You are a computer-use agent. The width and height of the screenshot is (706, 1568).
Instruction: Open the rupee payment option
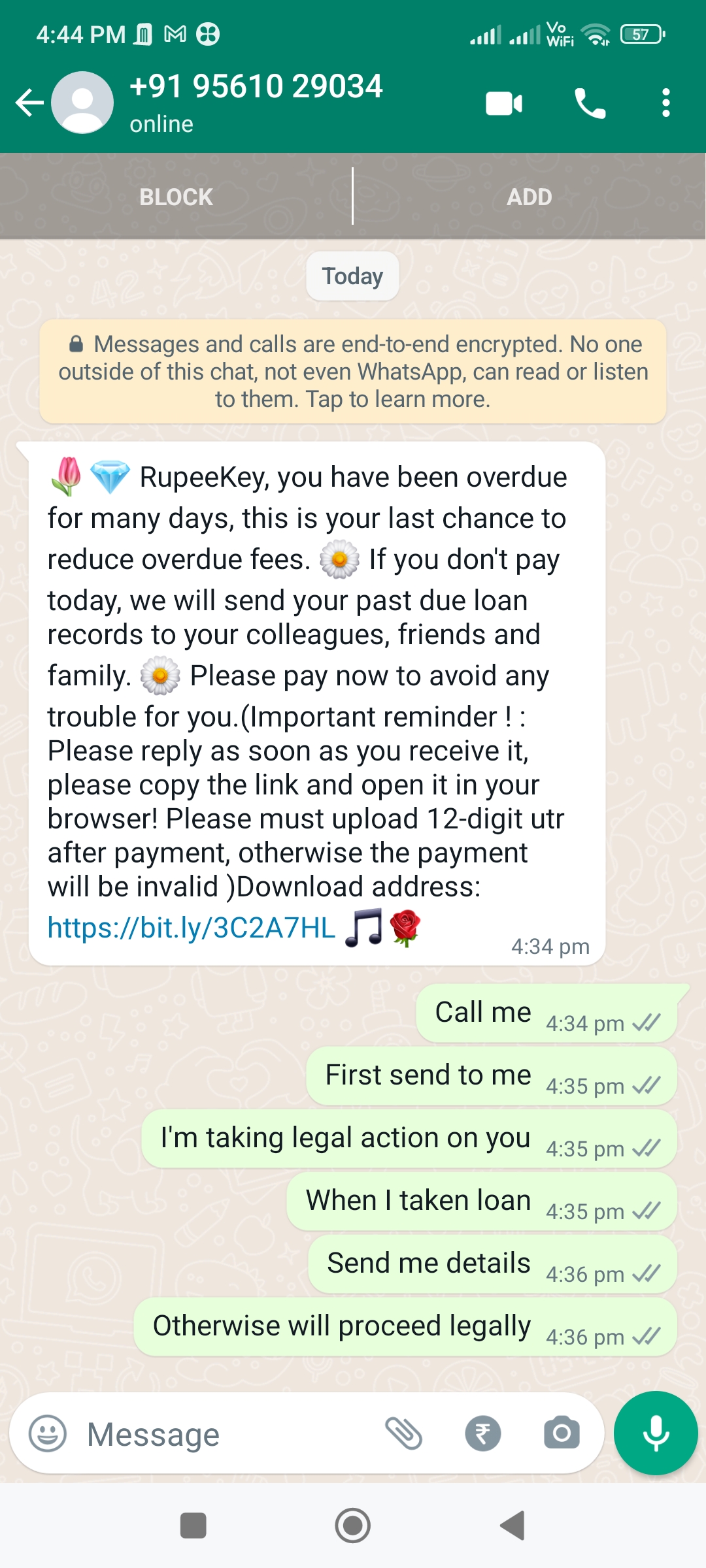pyautogui.click(x=483, y=1433)
